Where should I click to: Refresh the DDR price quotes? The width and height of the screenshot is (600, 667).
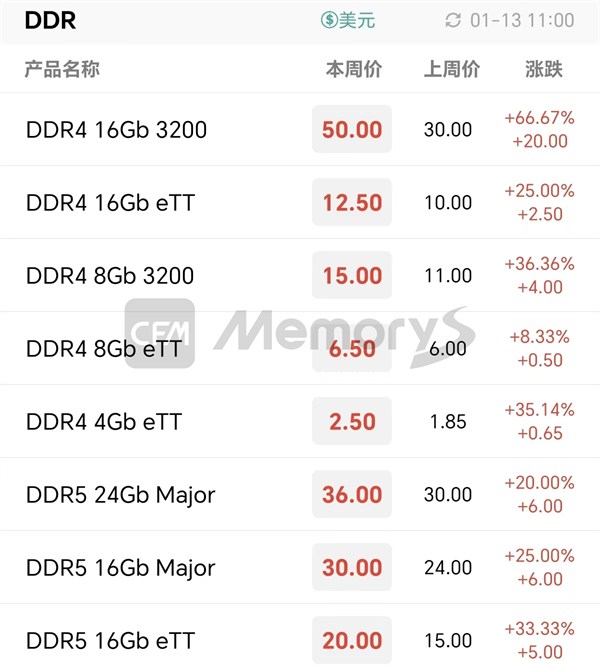[x=453, y=20]
